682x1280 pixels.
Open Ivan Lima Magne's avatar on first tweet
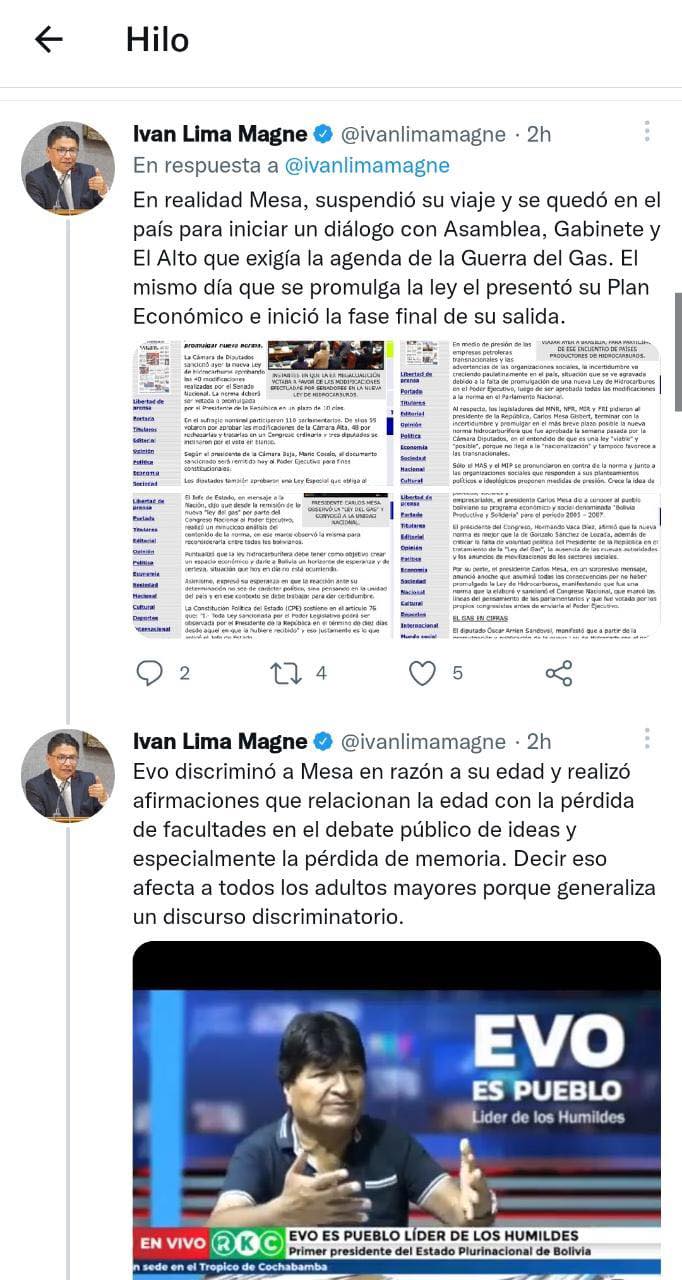pyautogui.click(x=68, y=168)
